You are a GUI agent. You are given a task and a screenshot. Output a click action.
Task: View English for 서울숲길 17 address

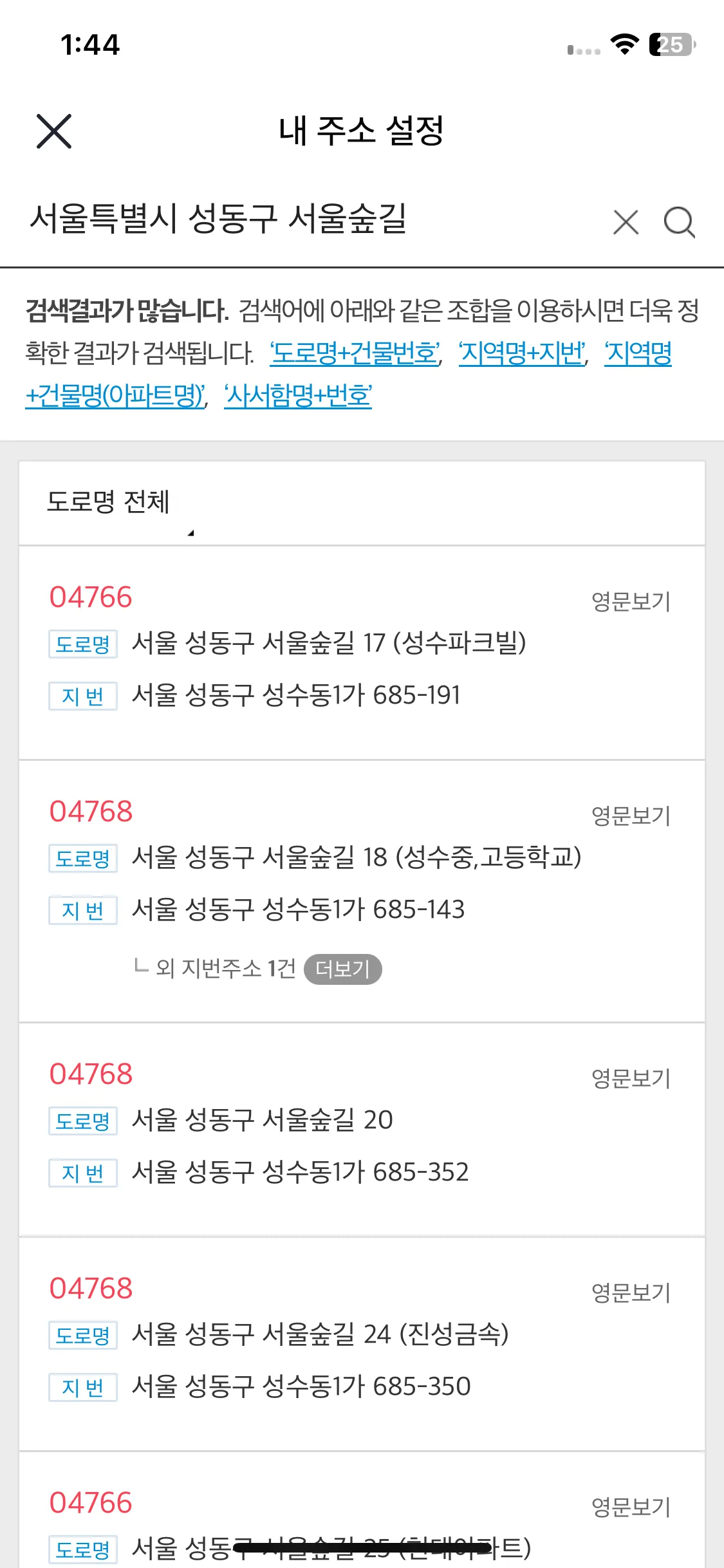tap(631, 602)
